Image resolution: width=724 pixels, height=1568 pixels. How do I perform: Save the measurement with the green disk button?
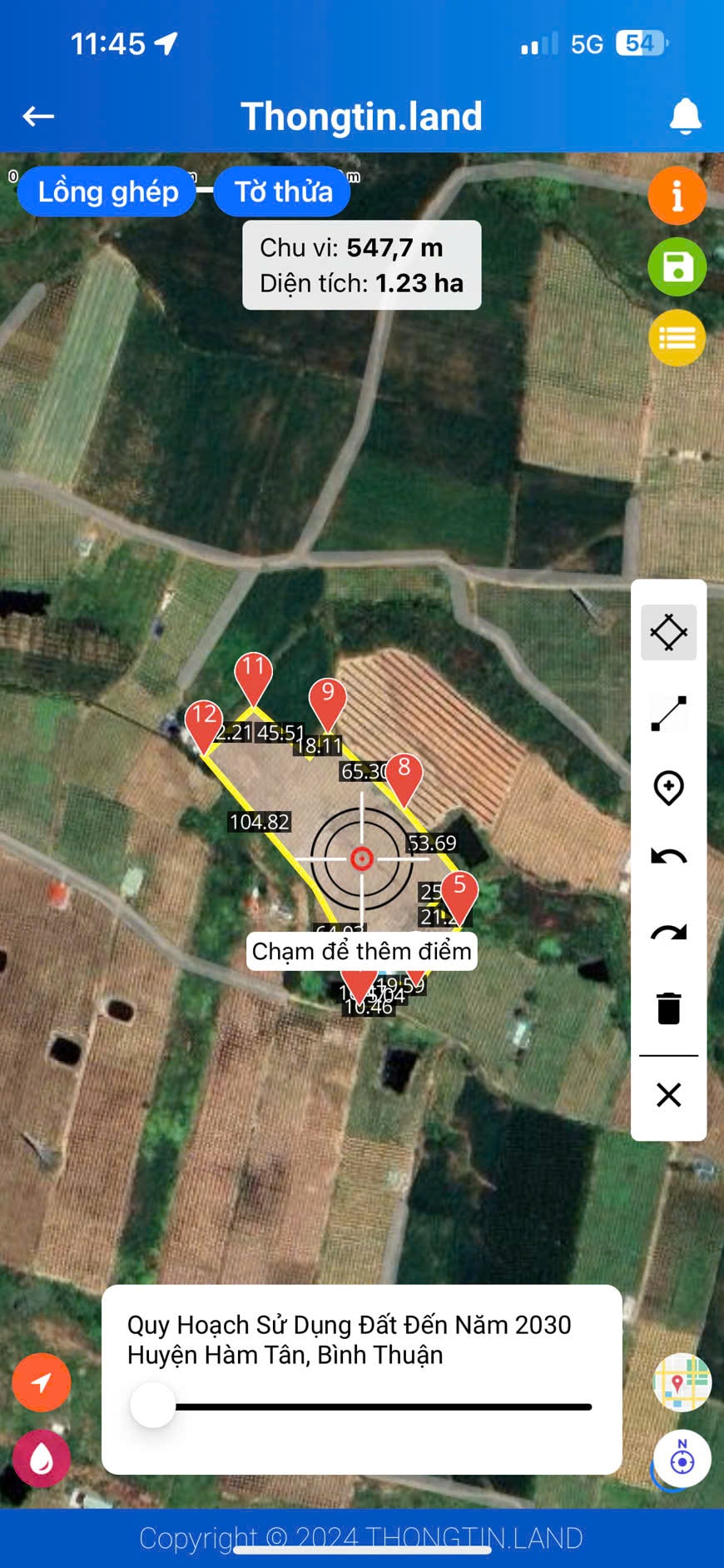[x=677, y=267]
